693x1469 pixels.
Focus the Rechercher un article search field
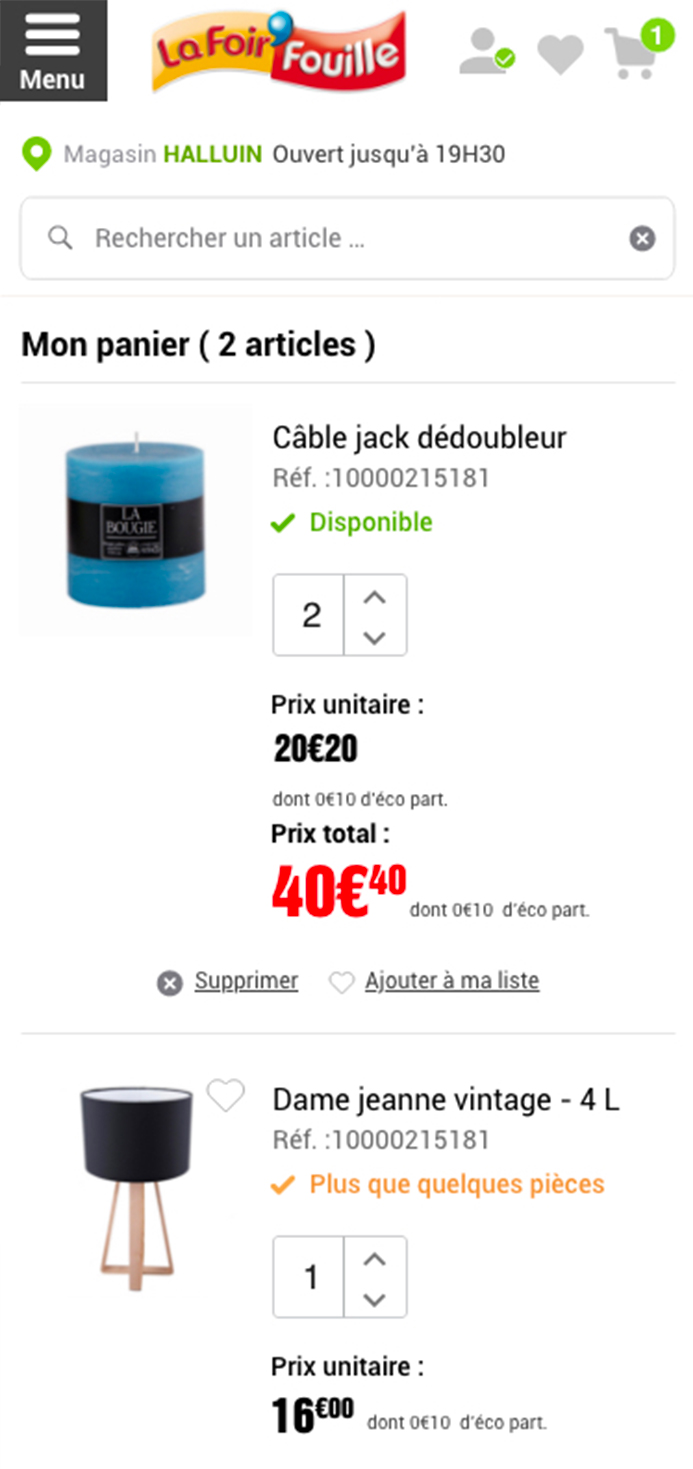click(340, 238)
